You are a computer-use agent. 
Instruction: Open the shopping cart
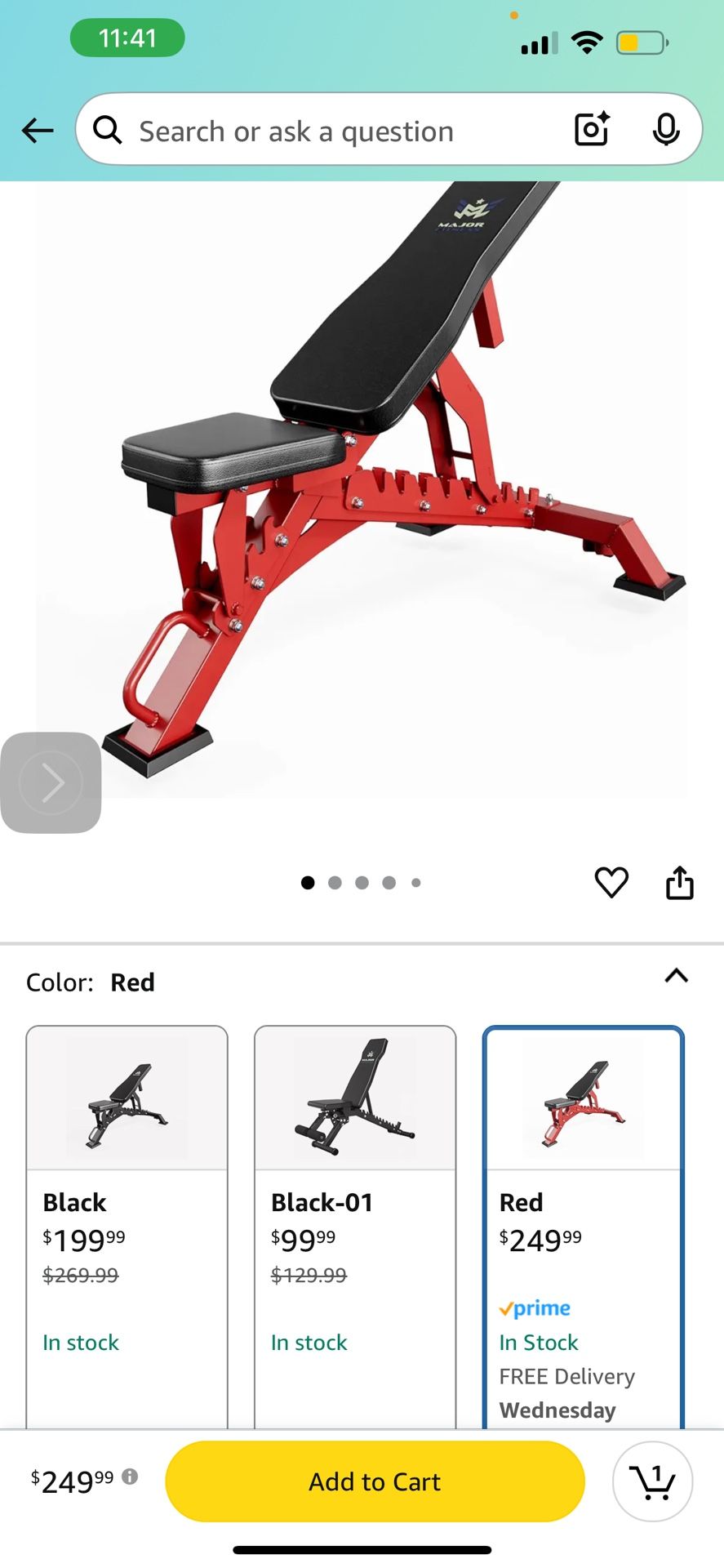click(652, 1481)
